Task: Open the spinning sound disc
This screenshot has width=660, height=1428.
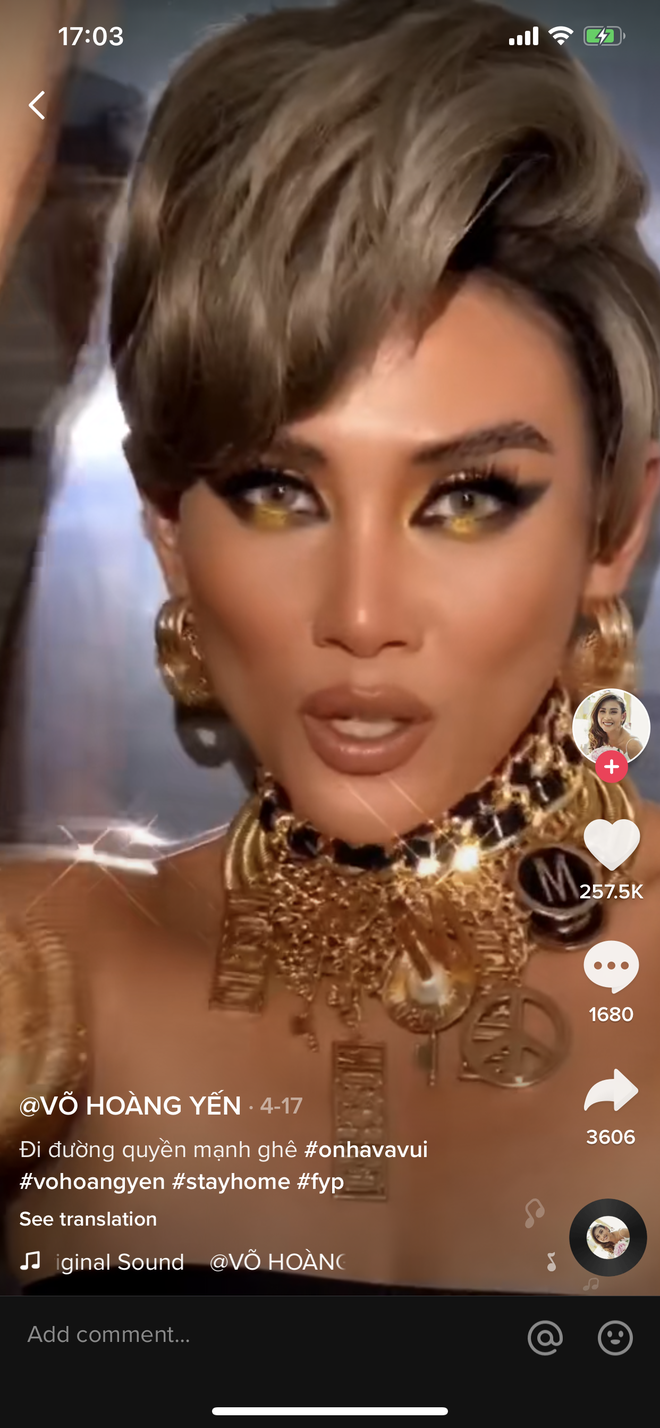Action: coord(608,1237)
